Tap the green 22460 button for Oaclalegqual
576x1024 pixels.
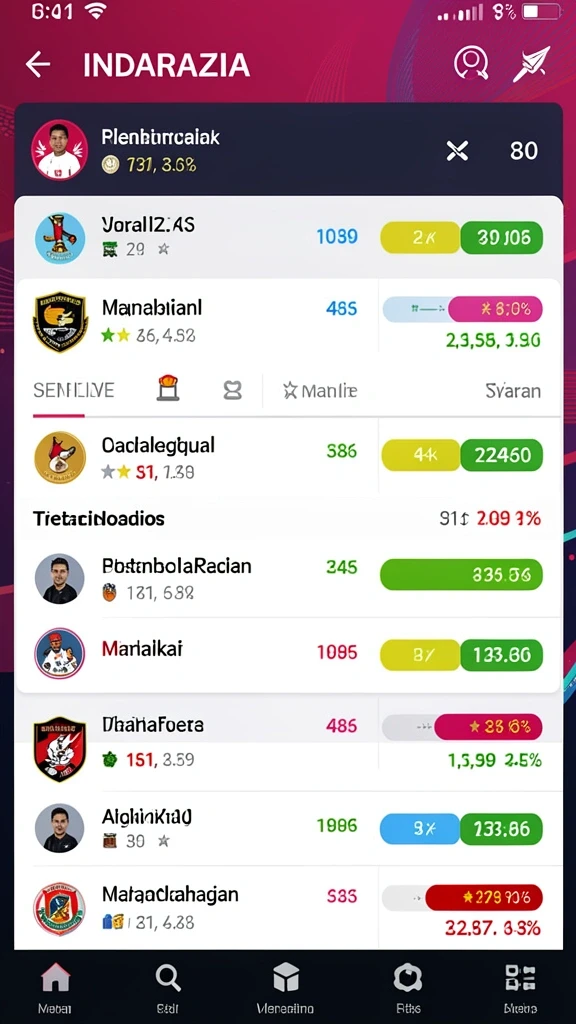coord(502,455)
